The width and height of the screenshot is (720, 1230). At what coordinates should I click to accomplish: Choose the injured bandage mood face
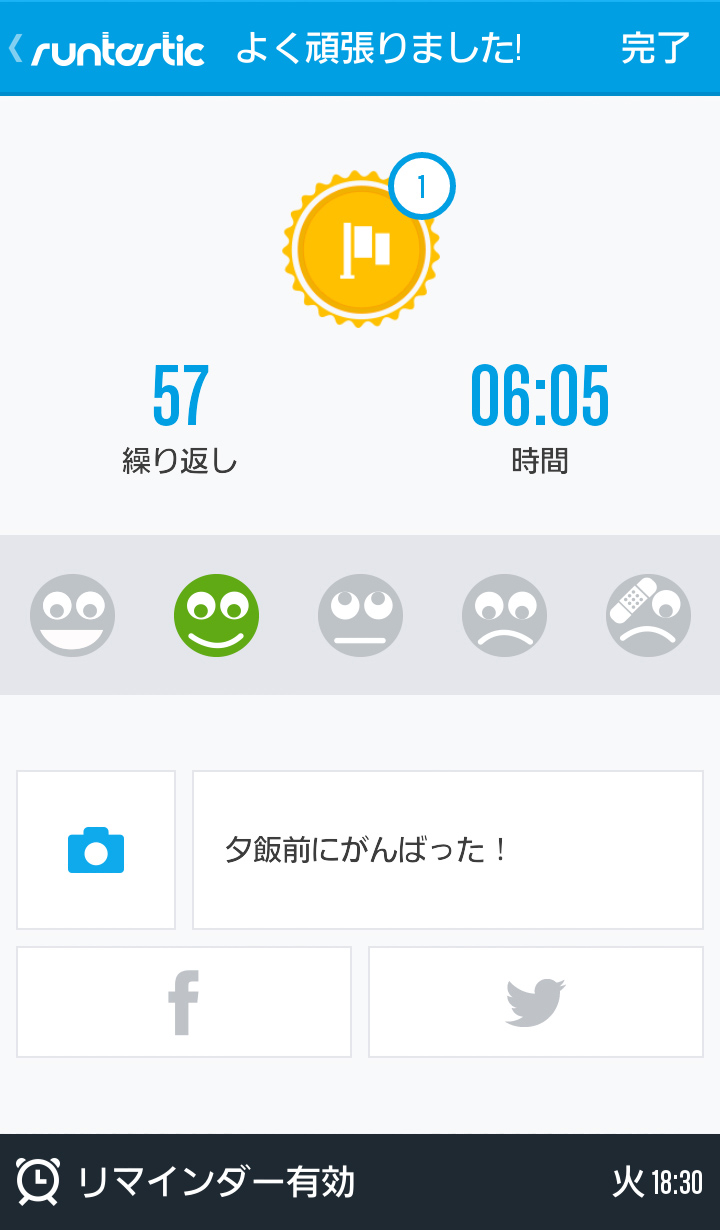coord(648,615)
